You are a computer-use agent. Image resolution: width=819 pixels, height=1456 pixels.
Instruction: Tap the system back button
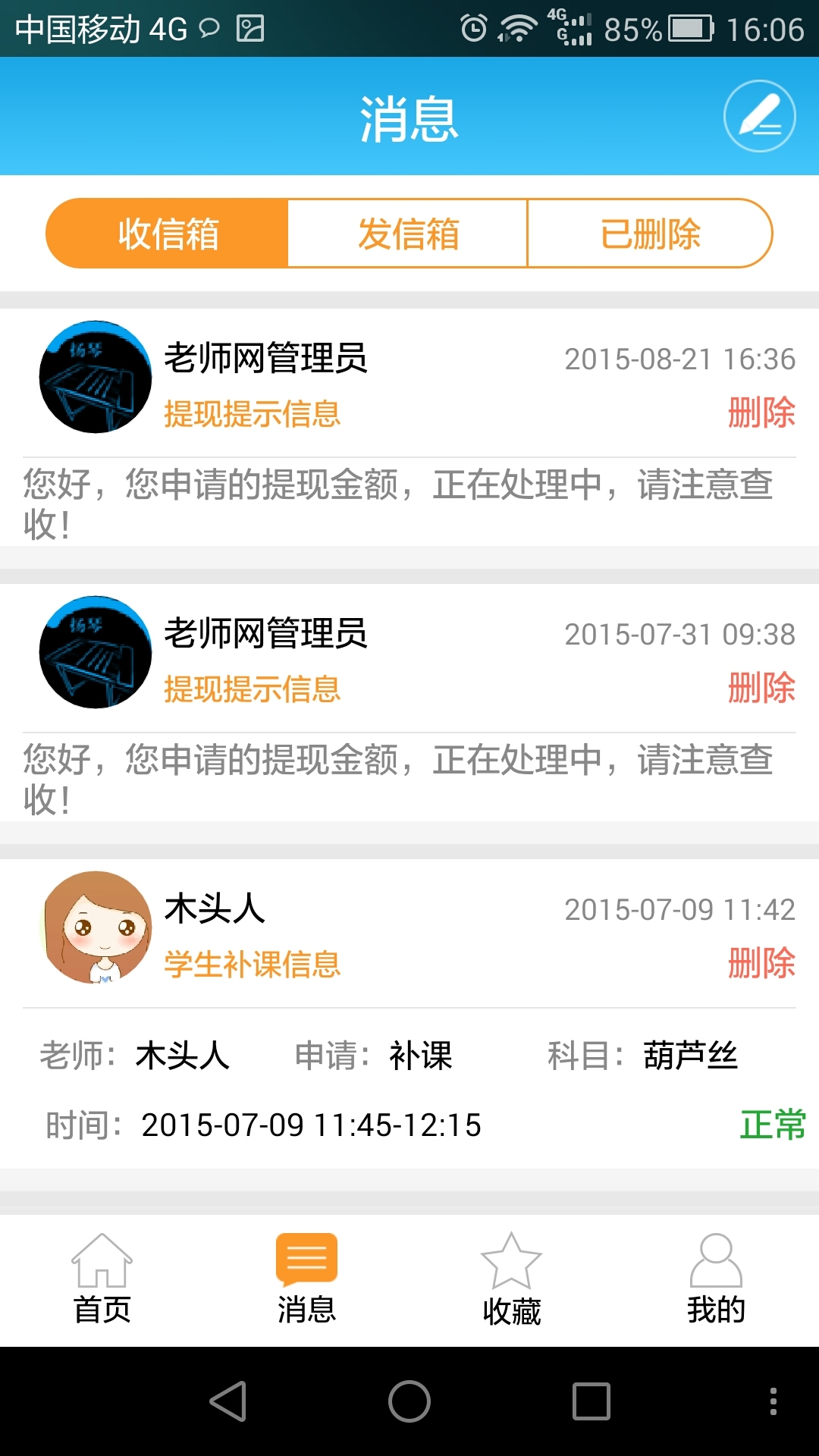point(227,1401)
